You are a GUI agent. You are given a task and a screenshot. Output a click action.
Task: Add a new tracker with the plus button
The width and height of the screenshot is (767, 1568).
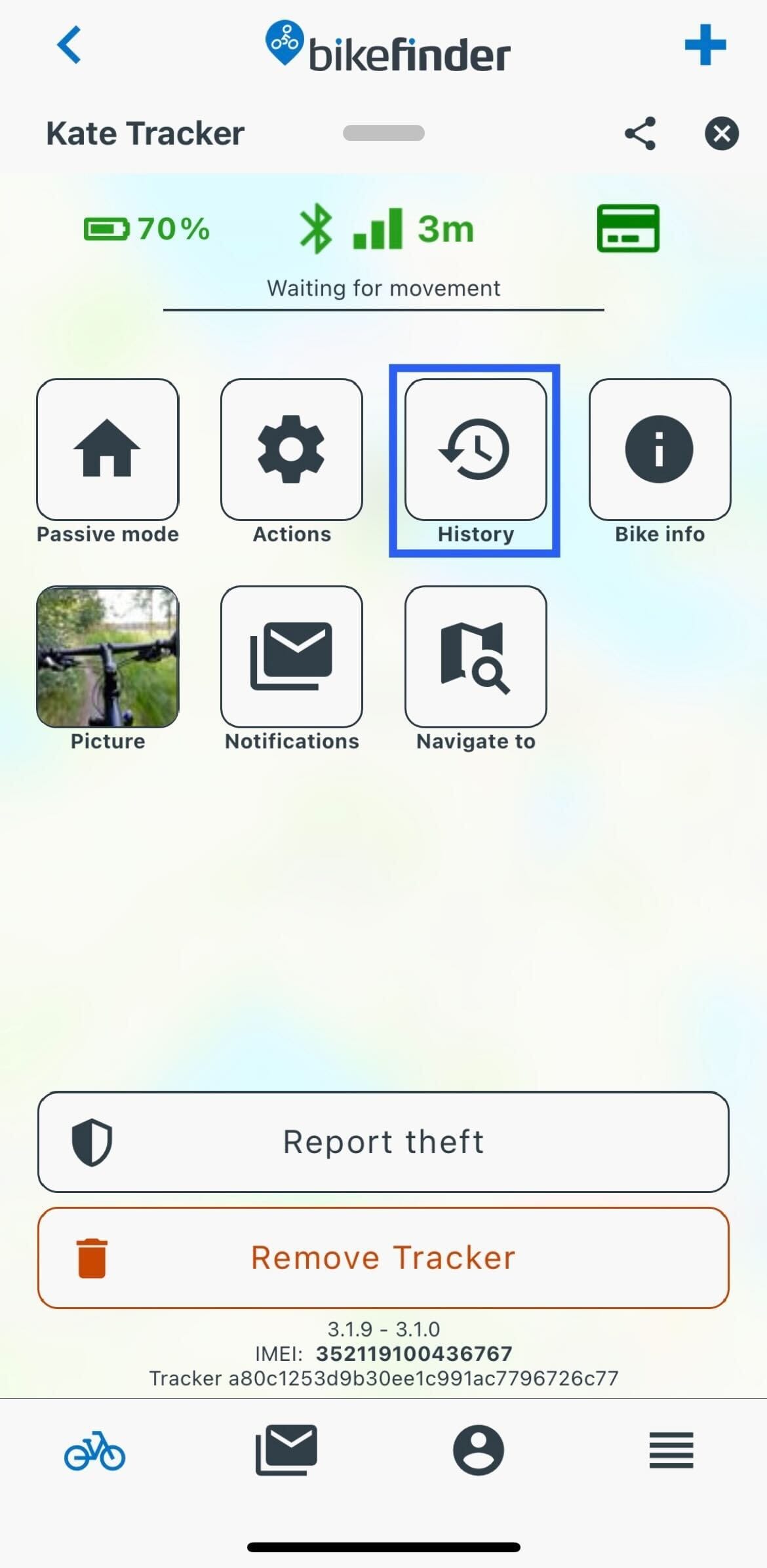pyautogui.click(x=706, y=46)
